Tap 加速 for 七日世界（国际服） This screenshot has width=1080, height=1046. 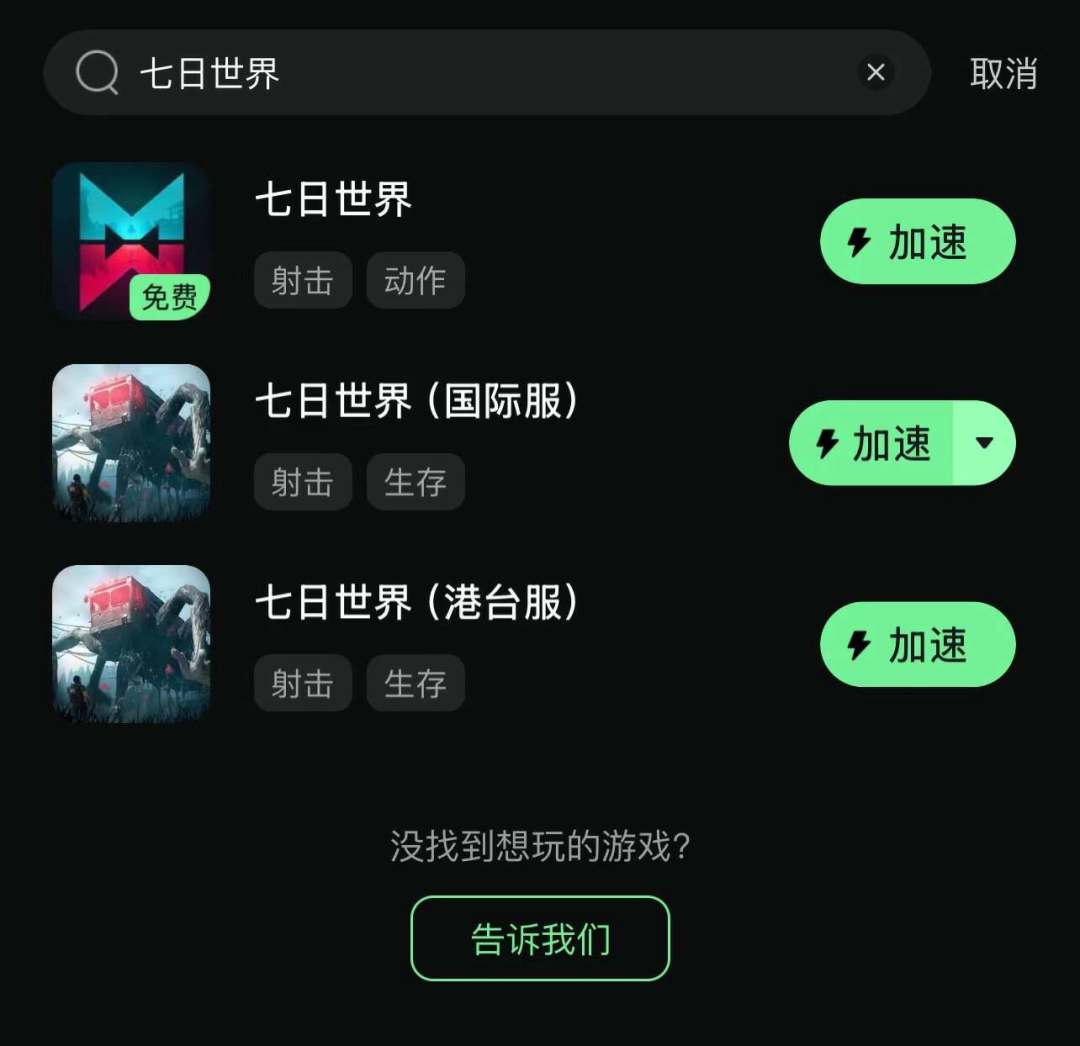pos(872,443)
